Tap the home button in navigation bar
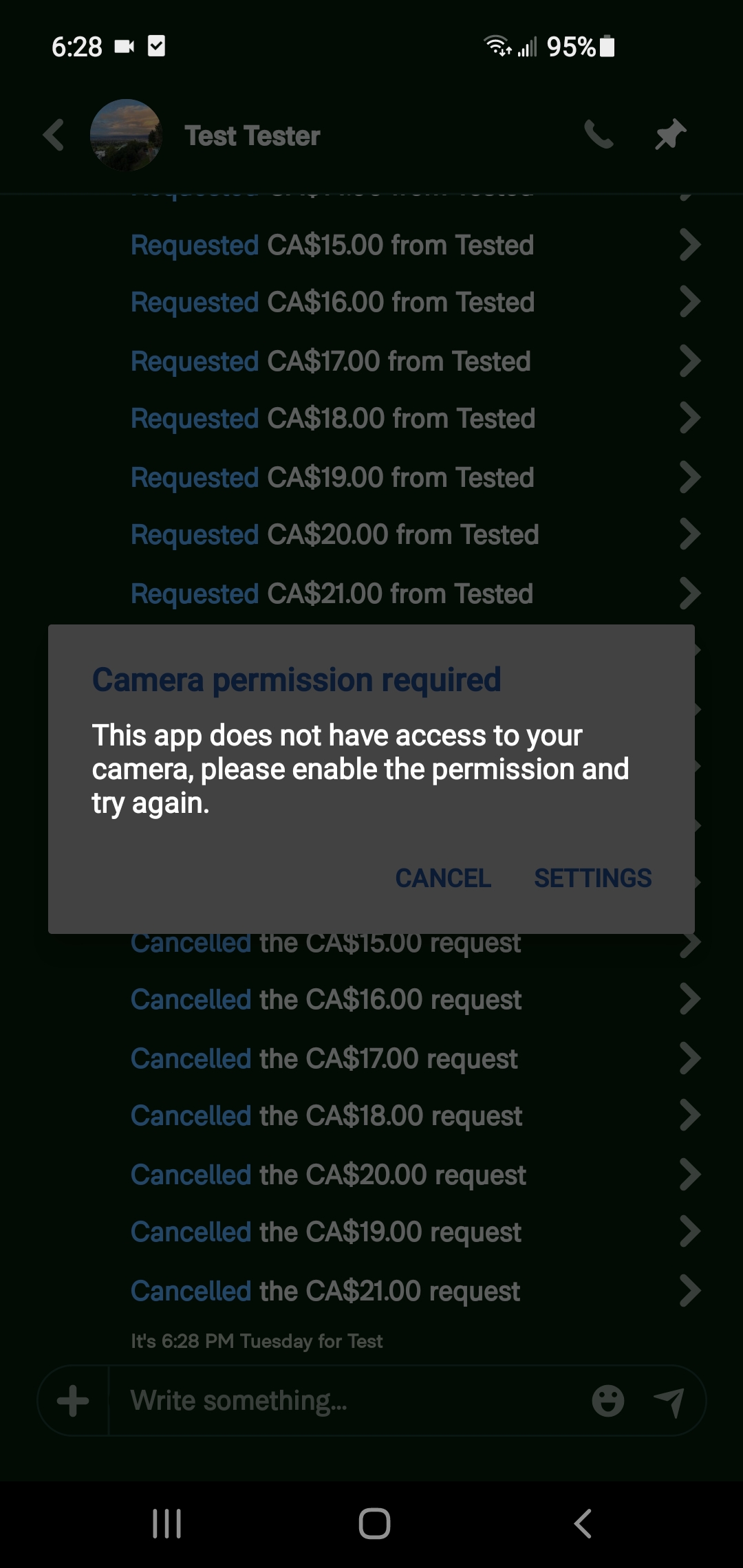 [371, 1522]
